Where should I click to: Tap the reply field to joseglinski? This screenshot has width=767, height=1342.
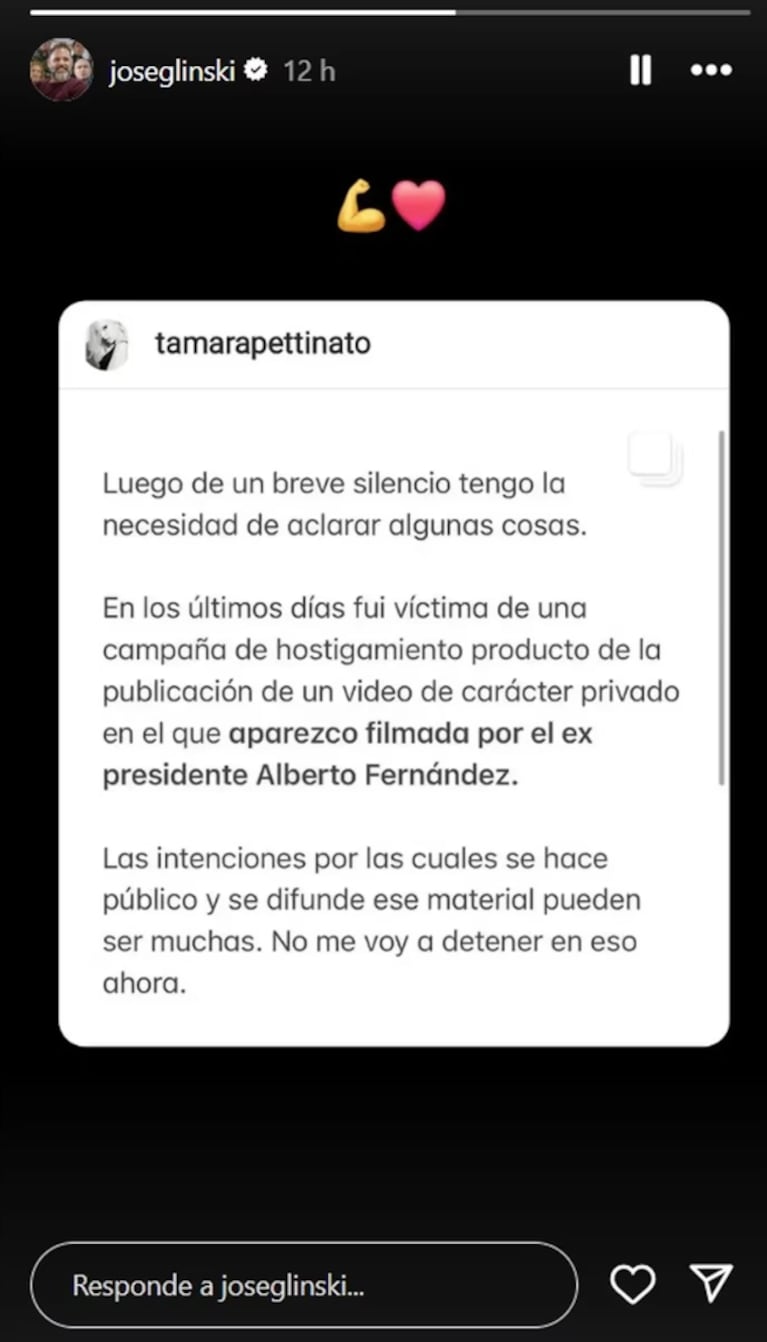[303, 1285]
